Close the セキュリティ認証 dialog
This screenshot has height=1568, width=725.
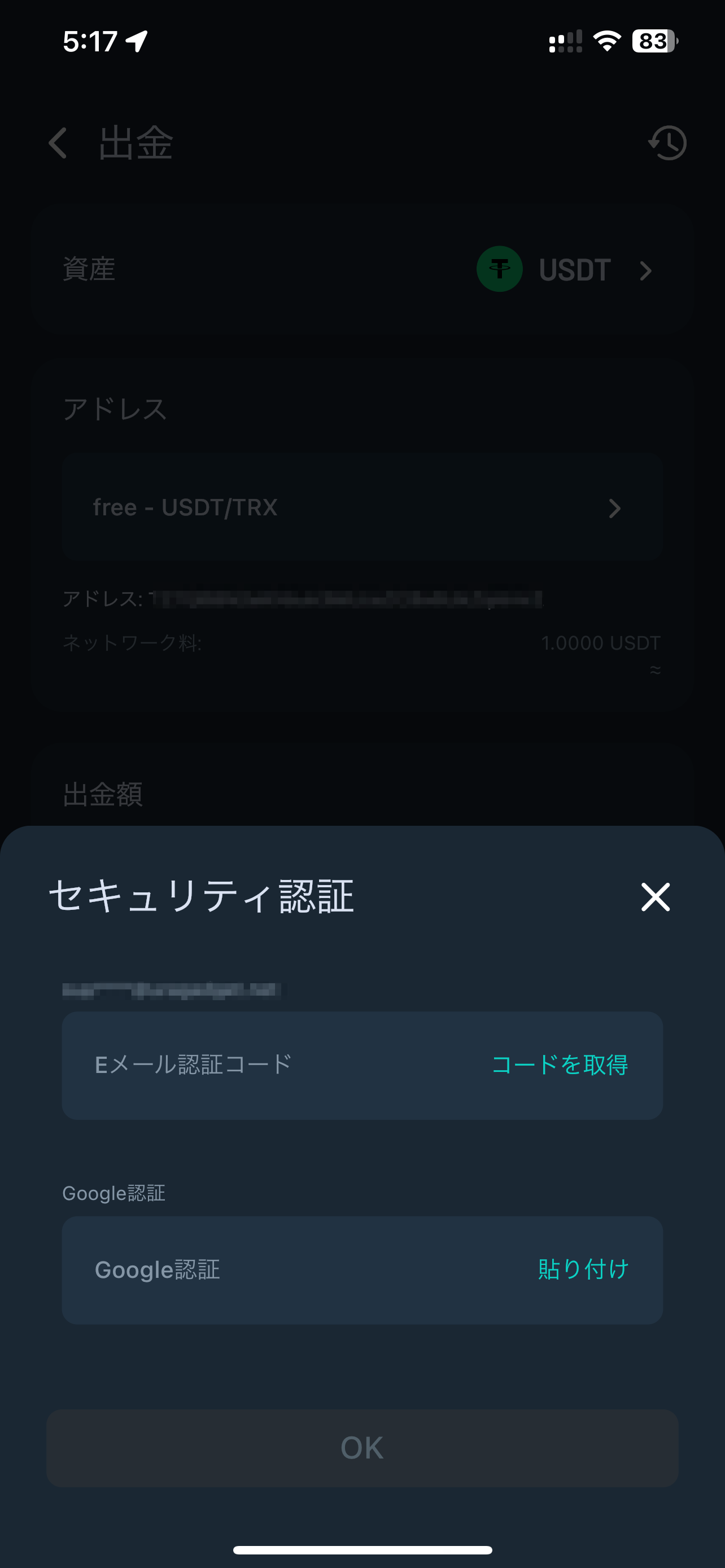pyautogui.click(x=655, y=897)
